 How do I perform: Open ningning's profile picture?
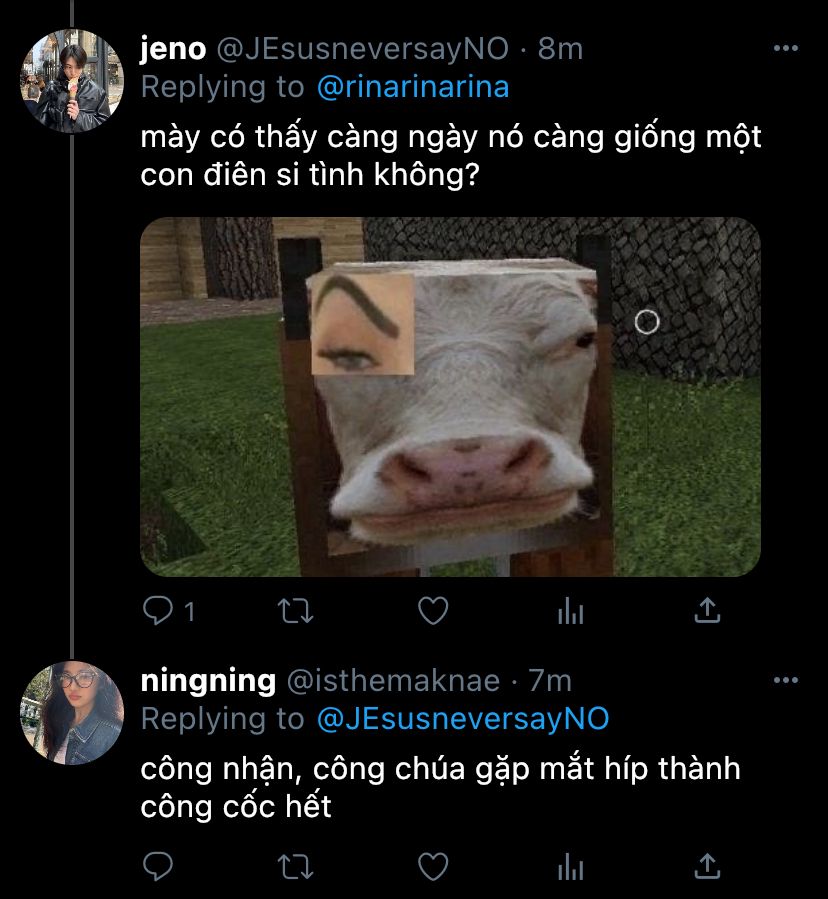[x=72, y=713]
